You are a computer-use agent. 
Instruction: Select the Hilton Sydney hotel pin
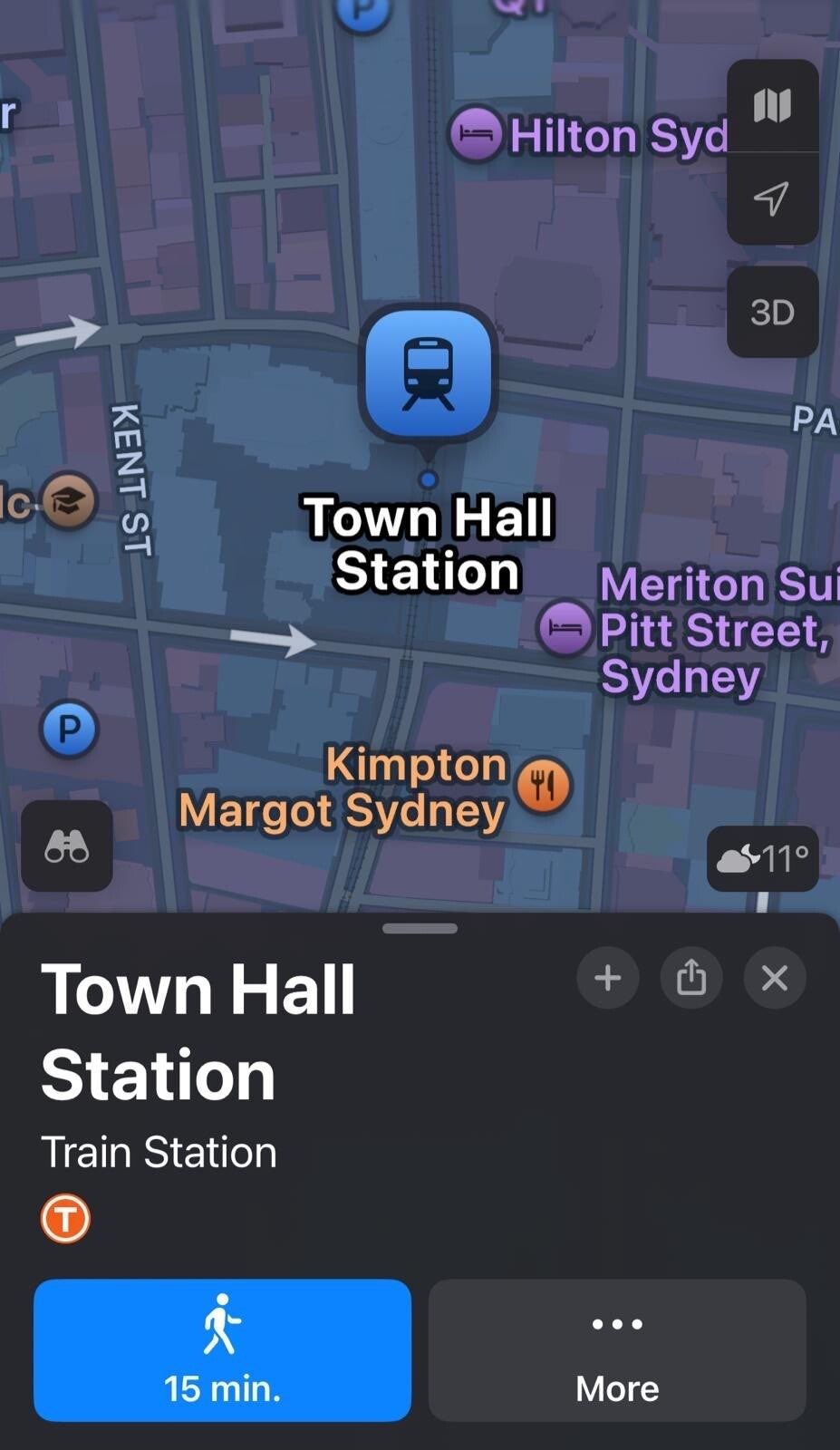coord(476,134)
